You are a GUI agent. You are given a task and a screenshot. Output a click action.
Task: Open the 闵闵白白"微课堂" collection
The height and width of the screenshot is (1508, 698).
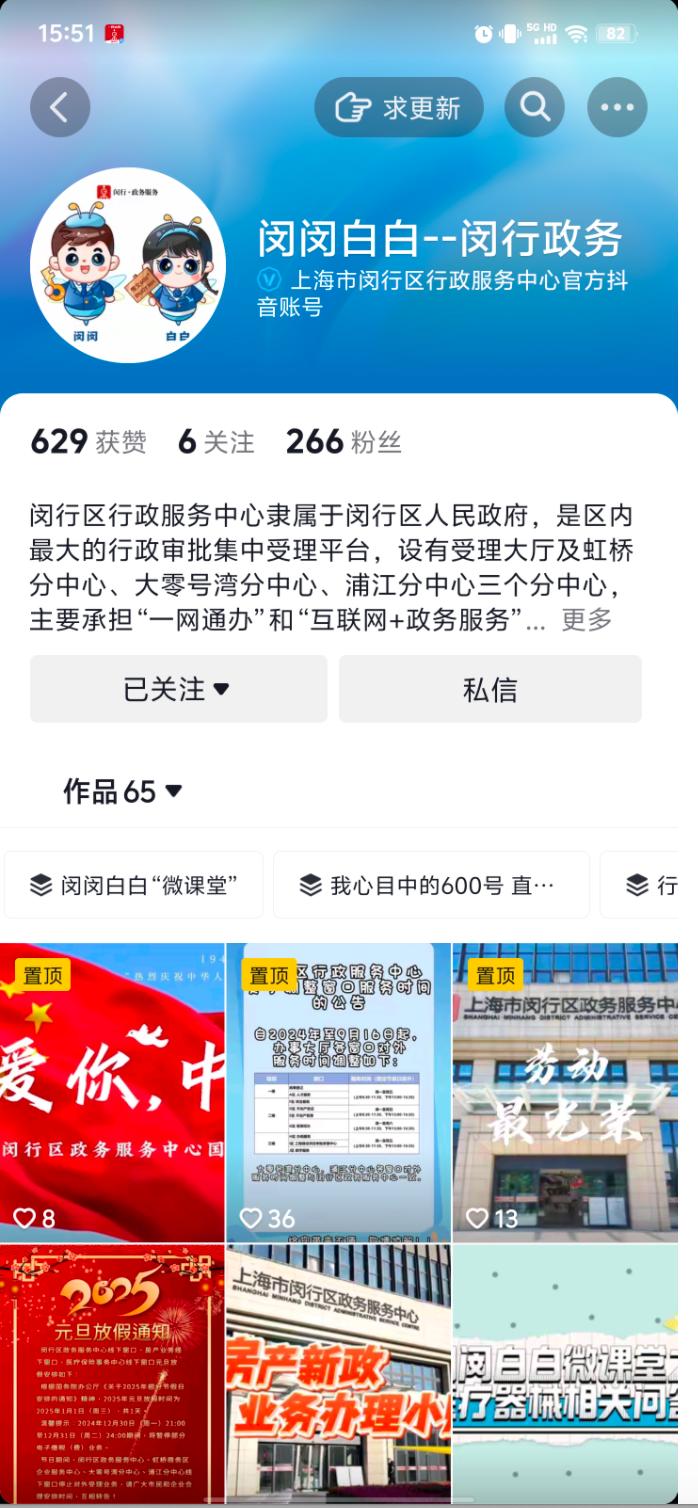[134, 885]
